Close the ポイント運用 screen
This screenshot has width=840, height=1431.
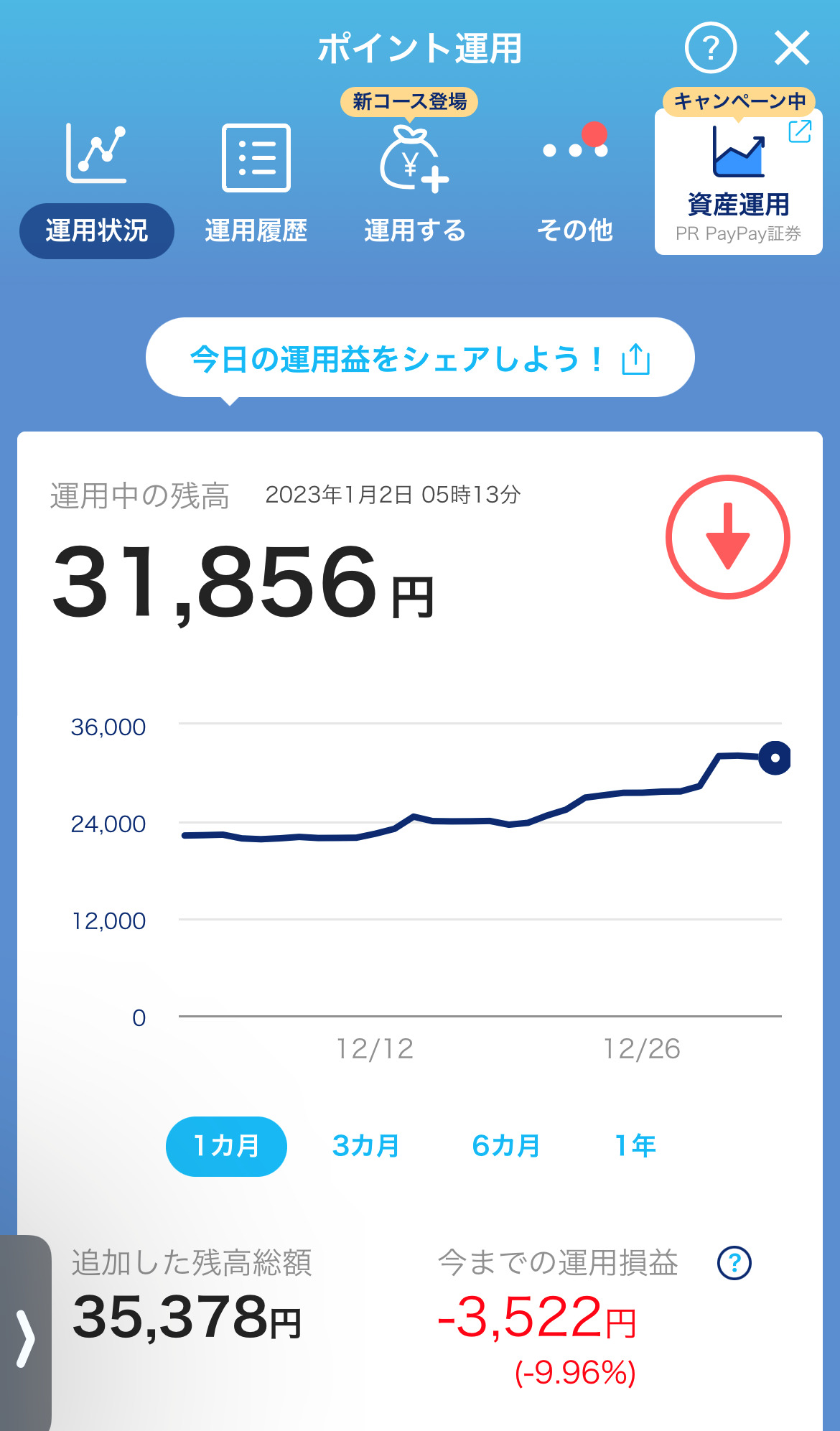tap(792, 48)
